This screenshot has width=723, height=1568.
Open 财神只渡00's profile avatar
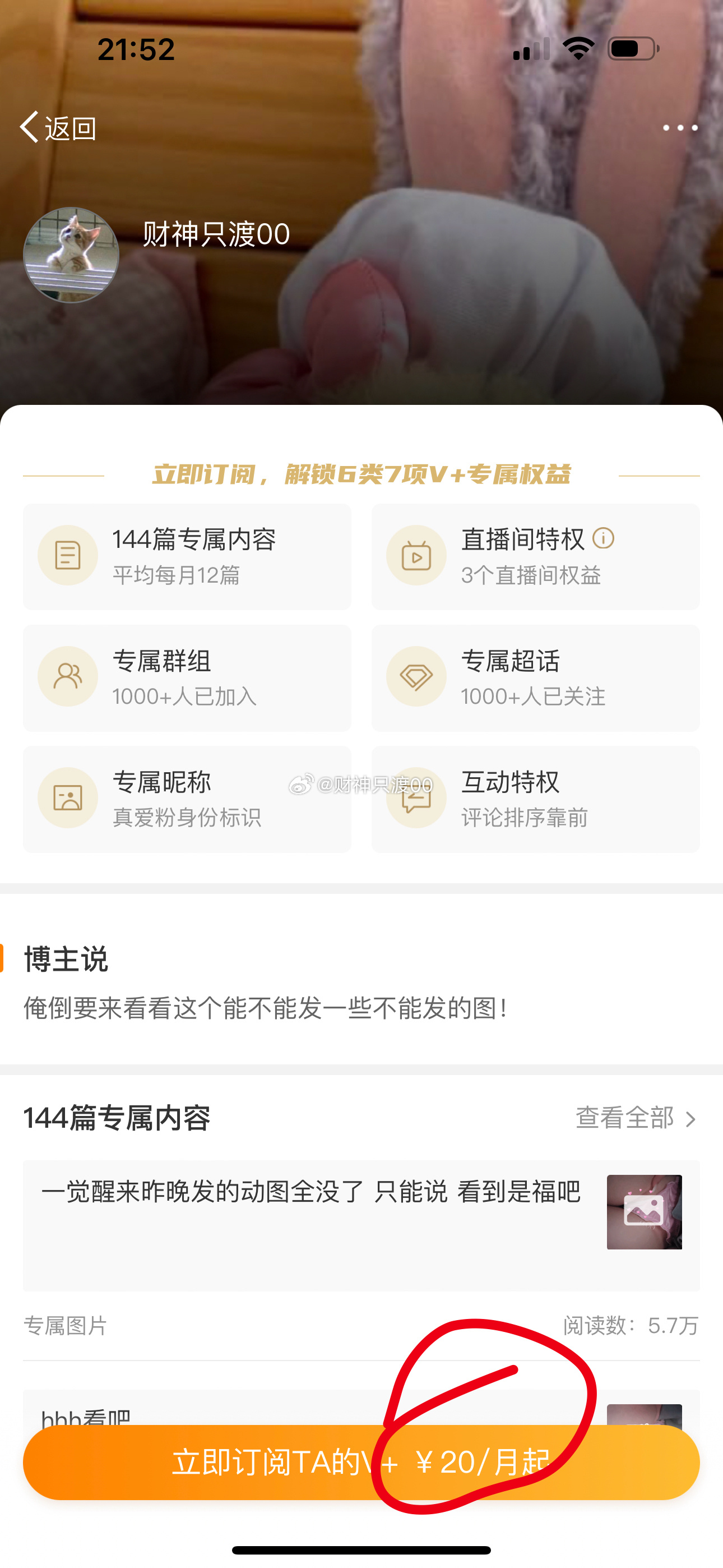click(71, 255)
